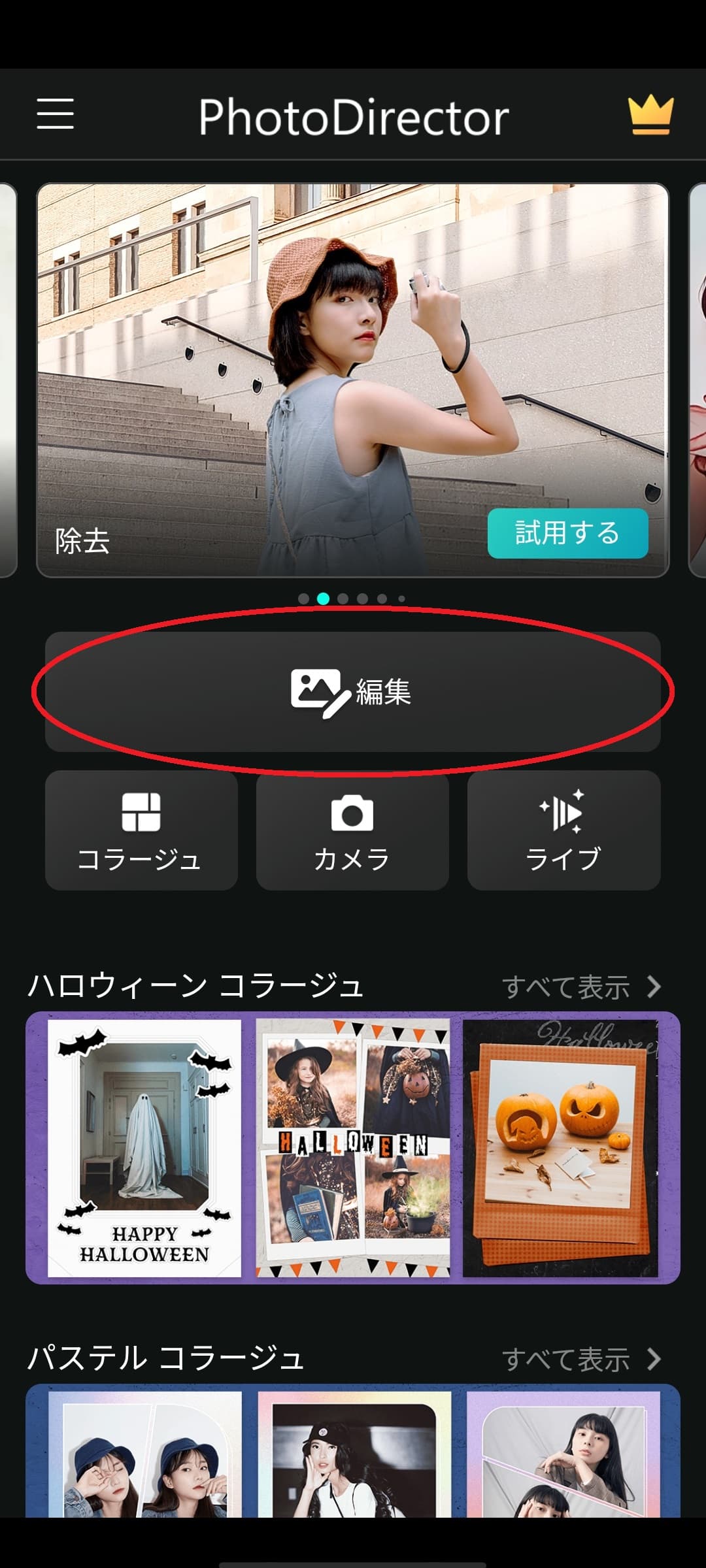706x1568 pixels.
Task: Tap the 試用する button on the banner
Action: (x=567, y=533)
